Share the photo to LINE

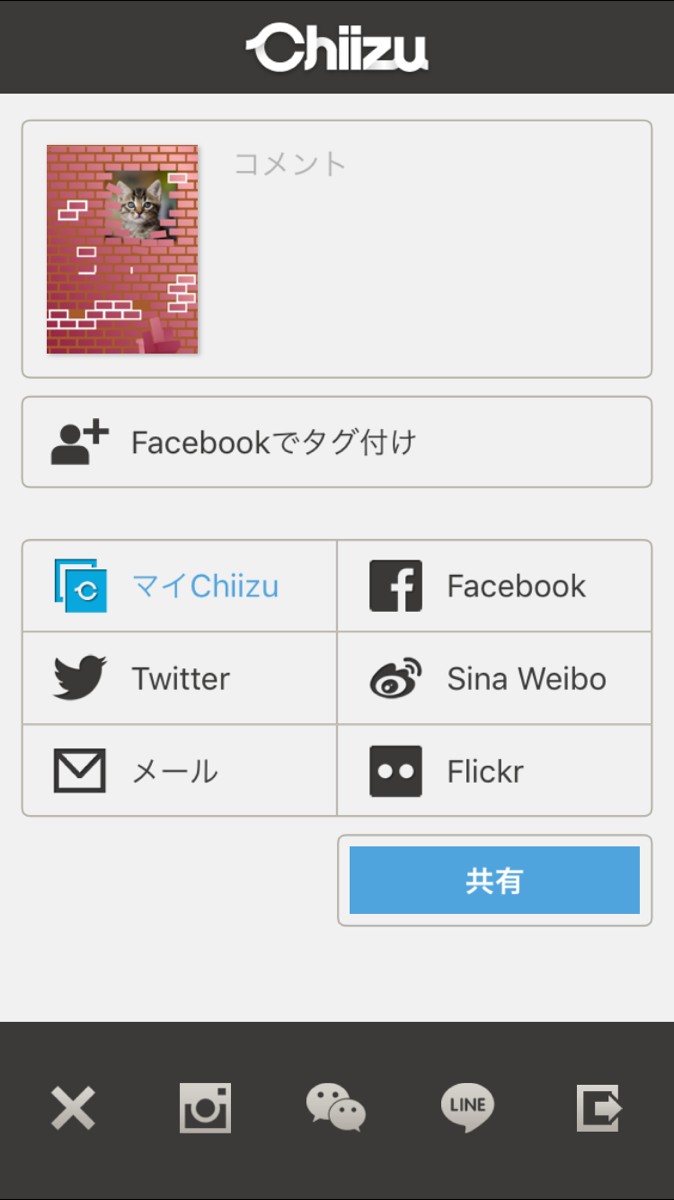click(468, 1106)
